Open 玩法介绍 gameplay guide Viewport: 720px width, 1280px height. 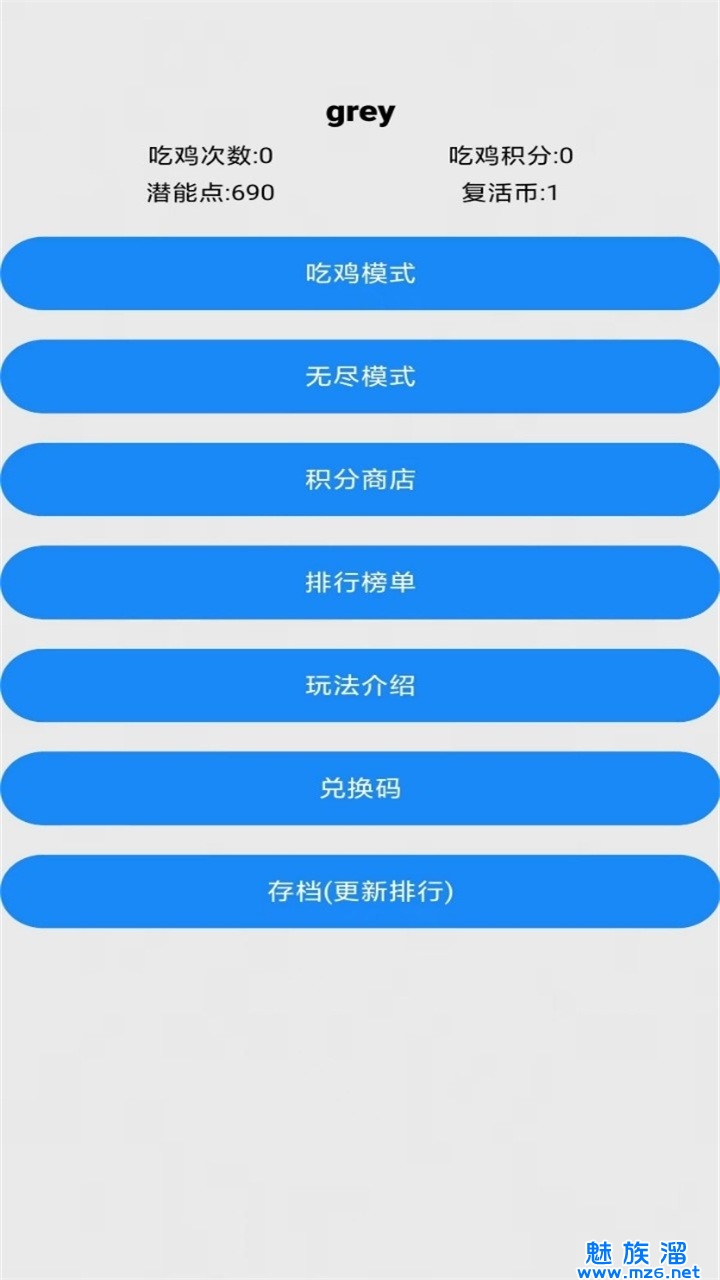[x=360, y=685]
